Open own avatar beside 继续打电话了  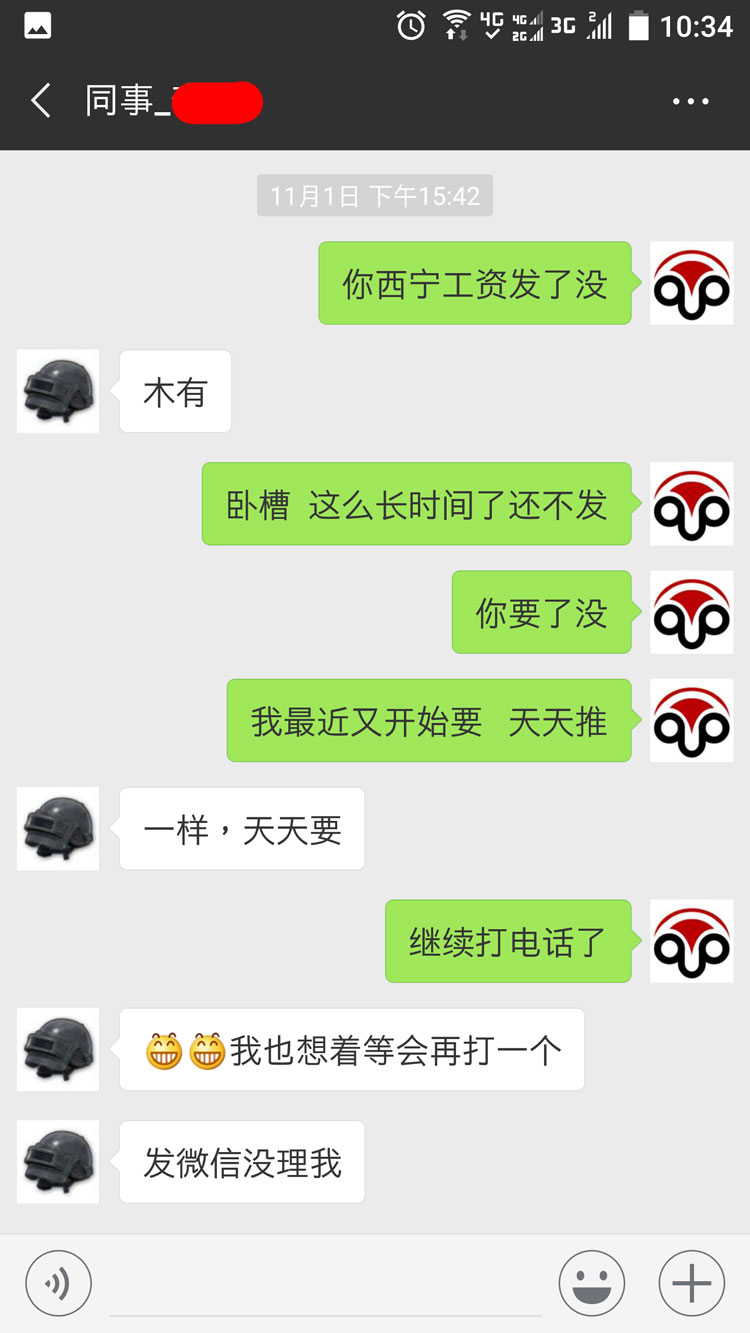[x=691, y=941]
